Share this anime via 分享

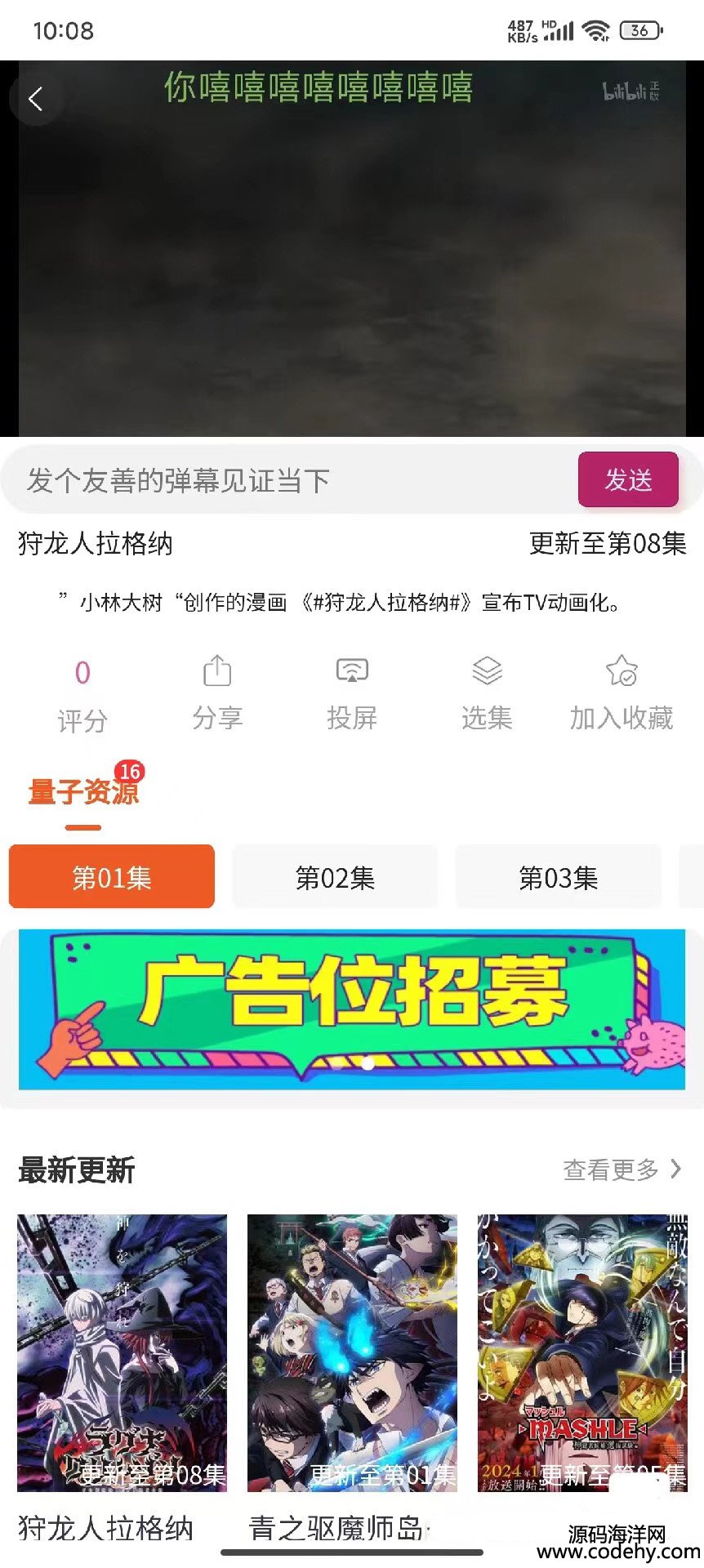217,693
